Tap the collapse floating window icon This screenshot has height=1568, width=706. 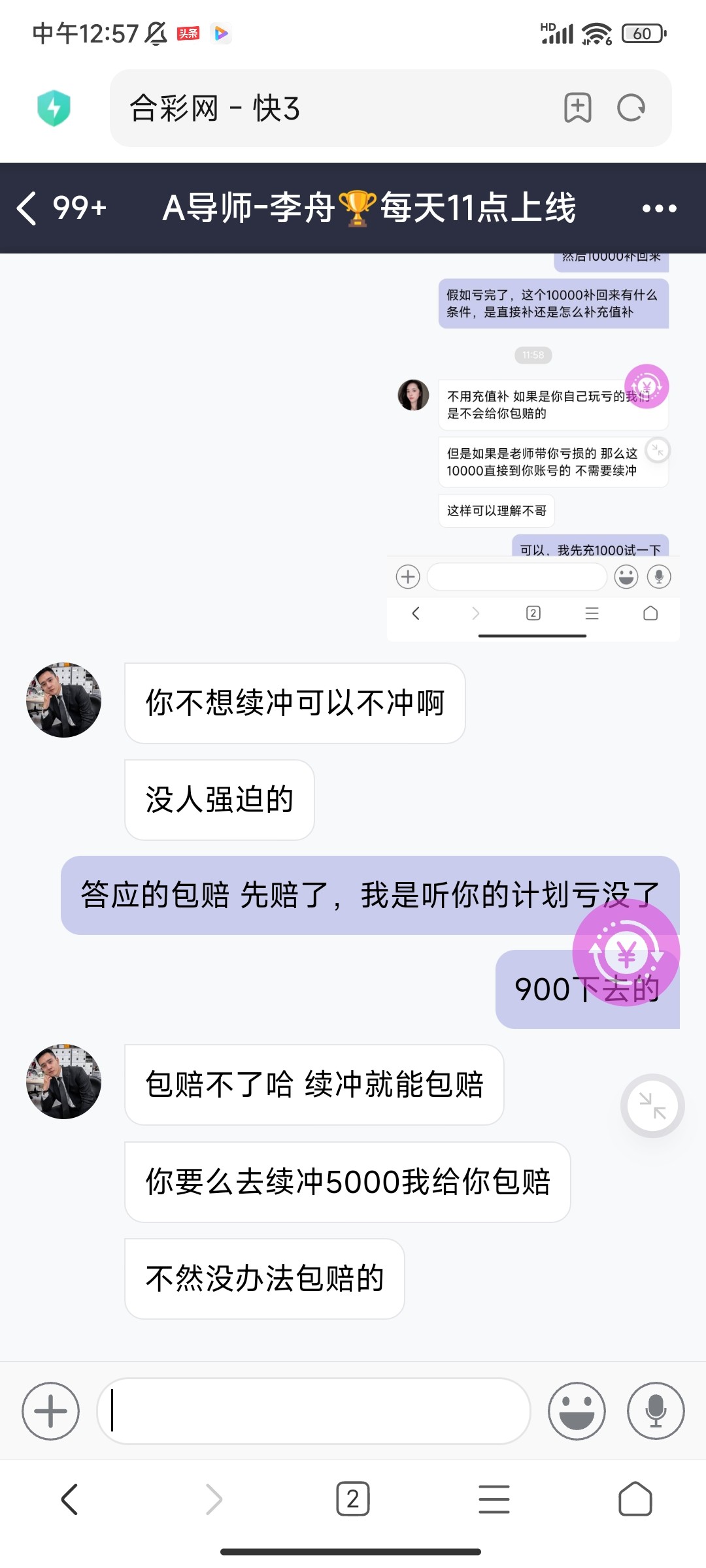(x=652, y=1105)
